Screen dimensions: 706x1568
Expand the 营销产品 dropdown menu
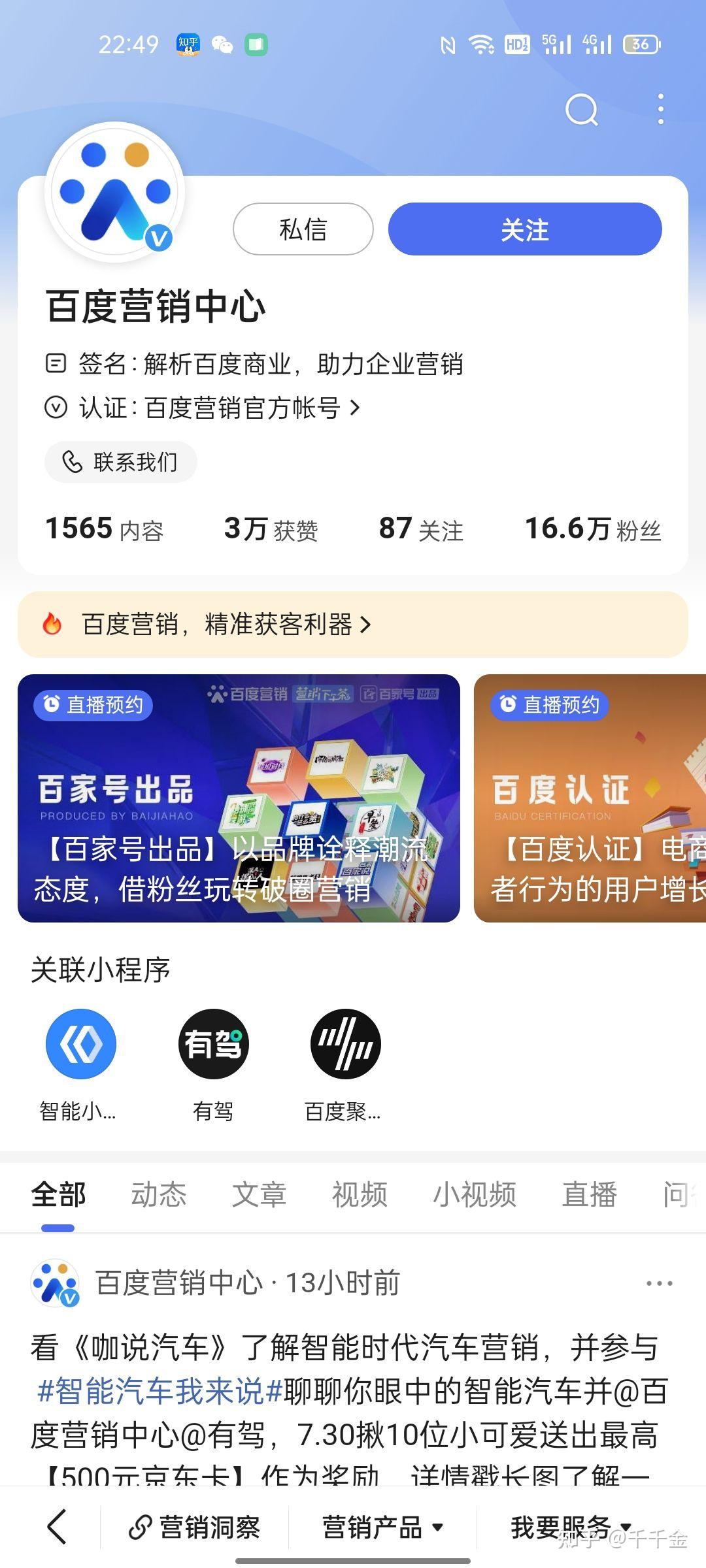(x=382, y=1527)
